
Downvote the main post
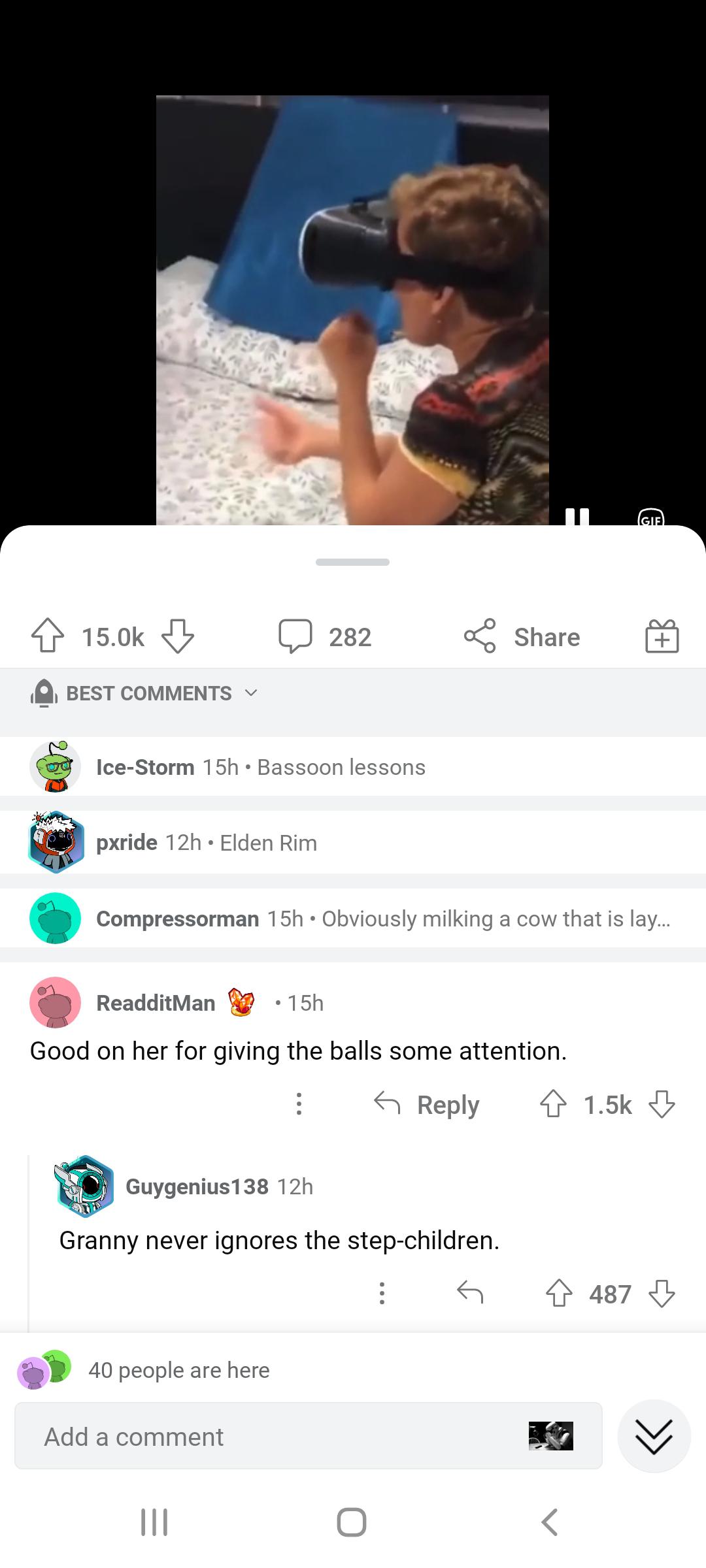coord(178,636)
